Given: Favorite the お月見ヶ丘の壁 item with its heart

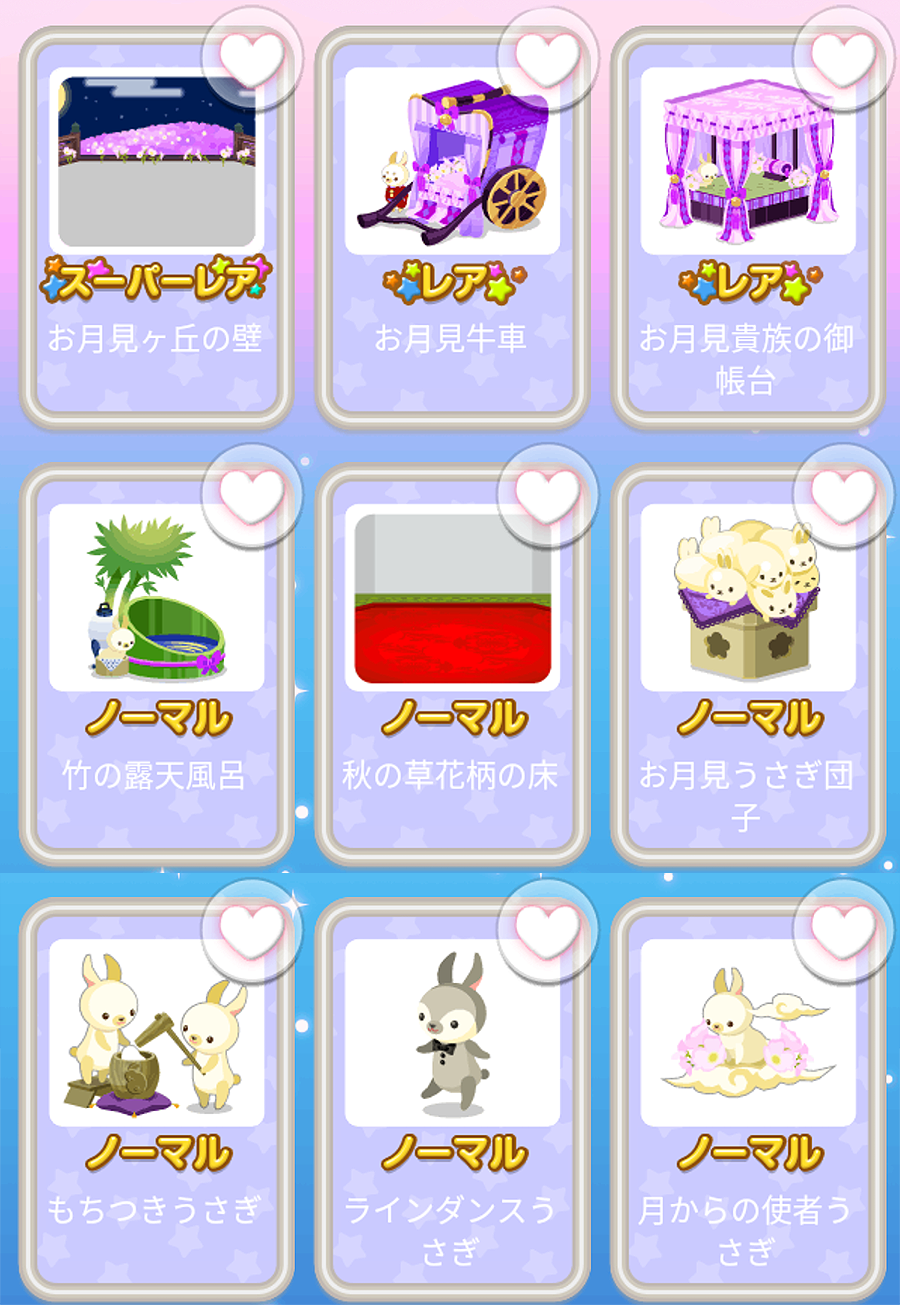Looking at the screenshot, I should point(252,57).
